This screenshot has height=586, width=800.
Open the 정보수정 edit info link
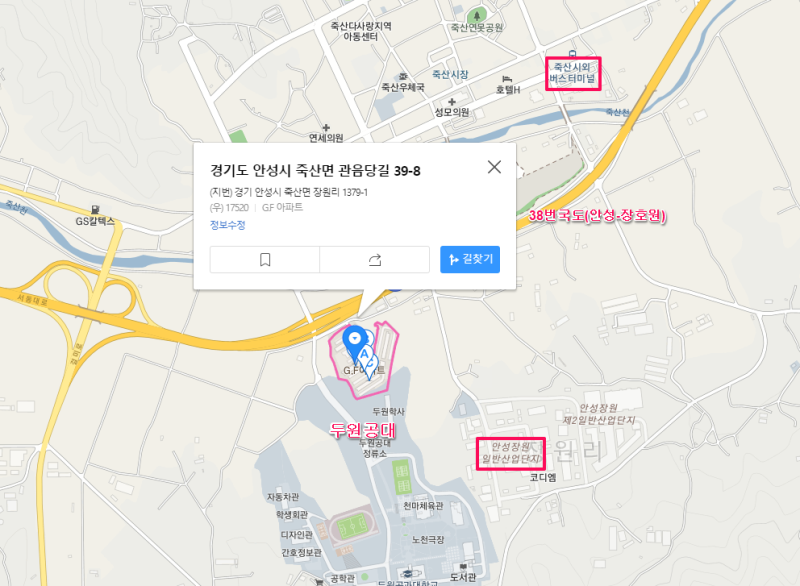pyautogui.click(x=227, y=225)
